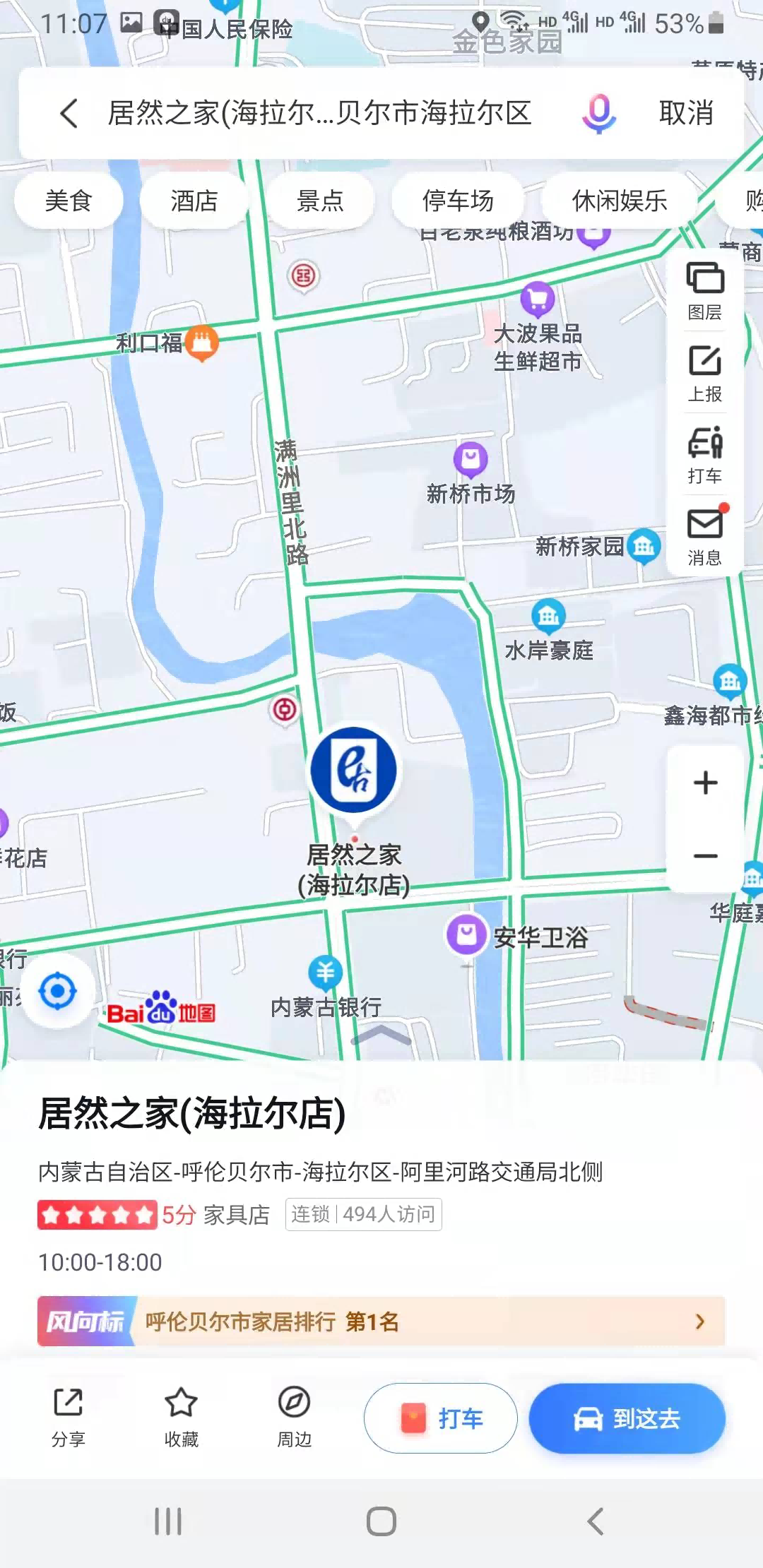Open the 呼伦贝尔市家居排行 ranking banner
This screenshot has width=763, height=1568.
click(381, 1321)
